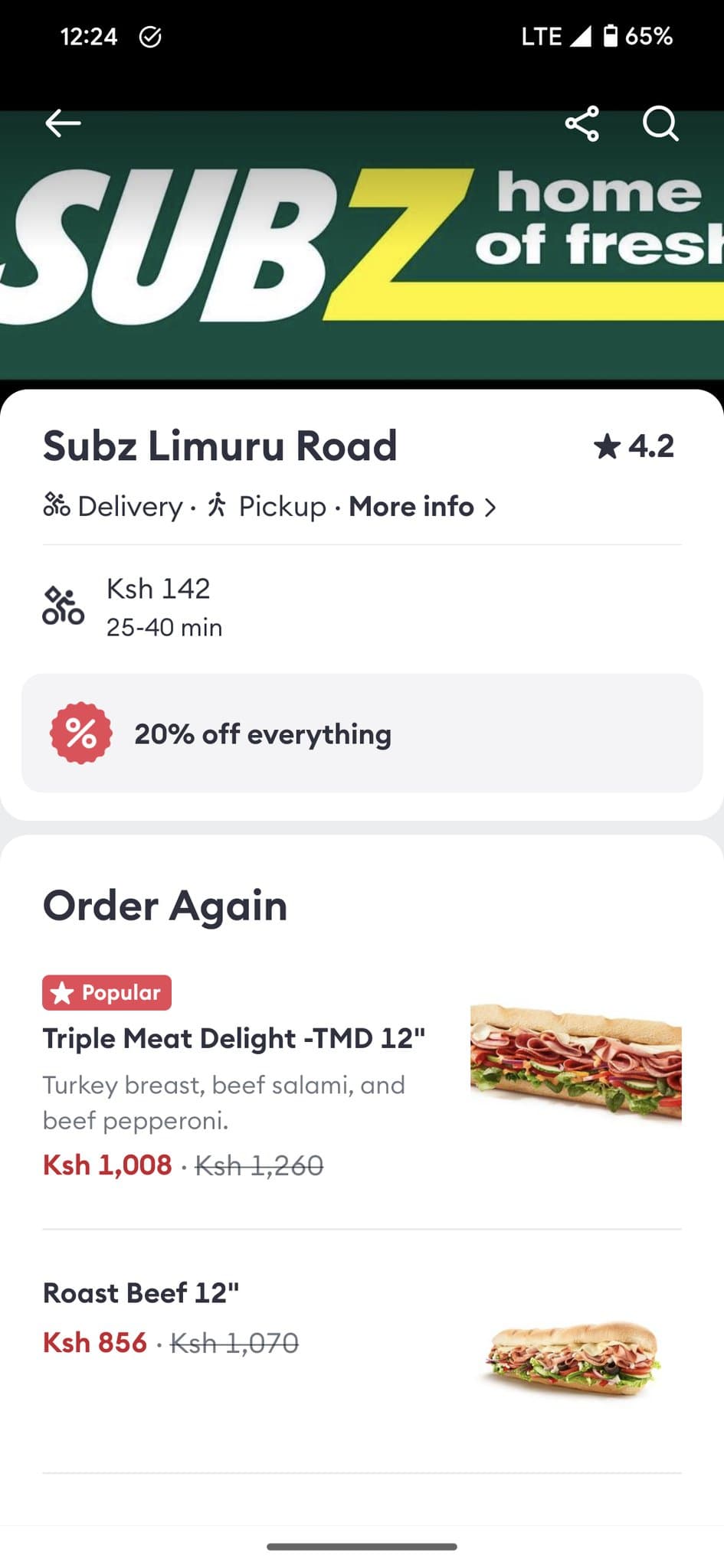
Task: Choose the Roast Beef 12" item
Action: [141, 1292]
